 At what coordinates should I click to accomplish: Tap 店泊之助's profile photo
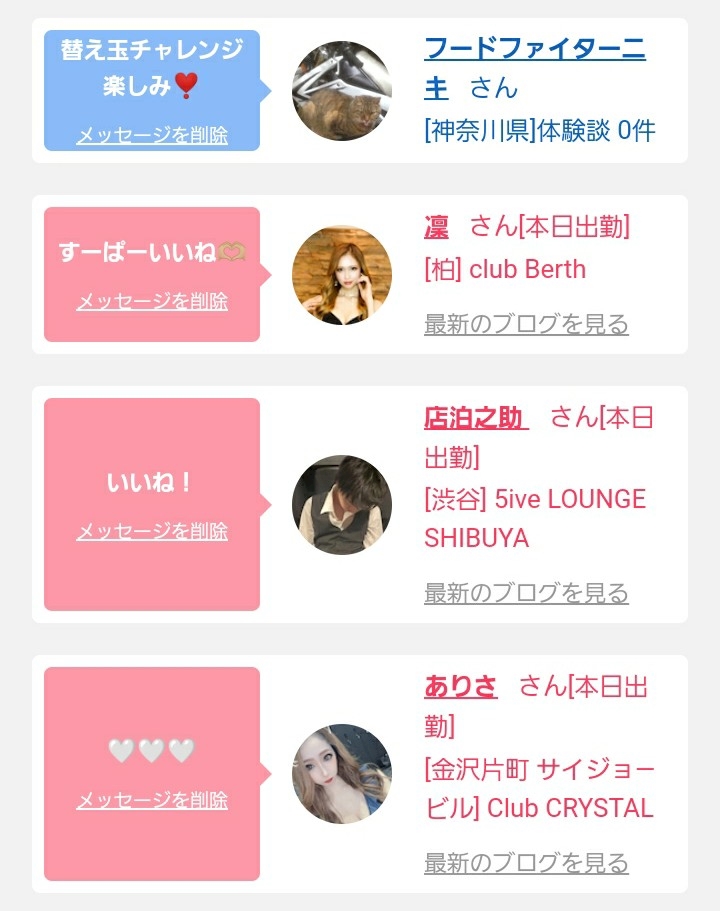coord(342,504)
